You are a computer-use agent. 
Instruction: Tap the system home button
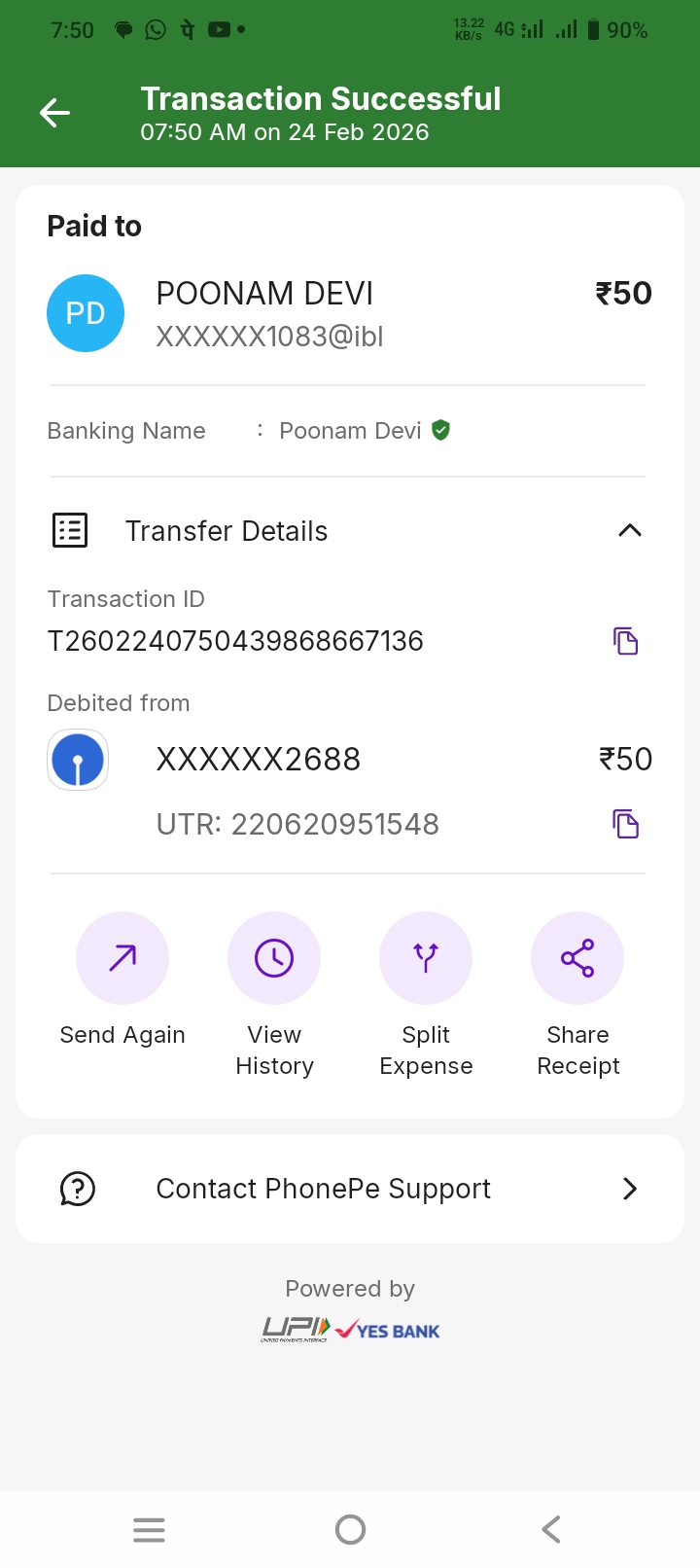(x=350, y=1529)
